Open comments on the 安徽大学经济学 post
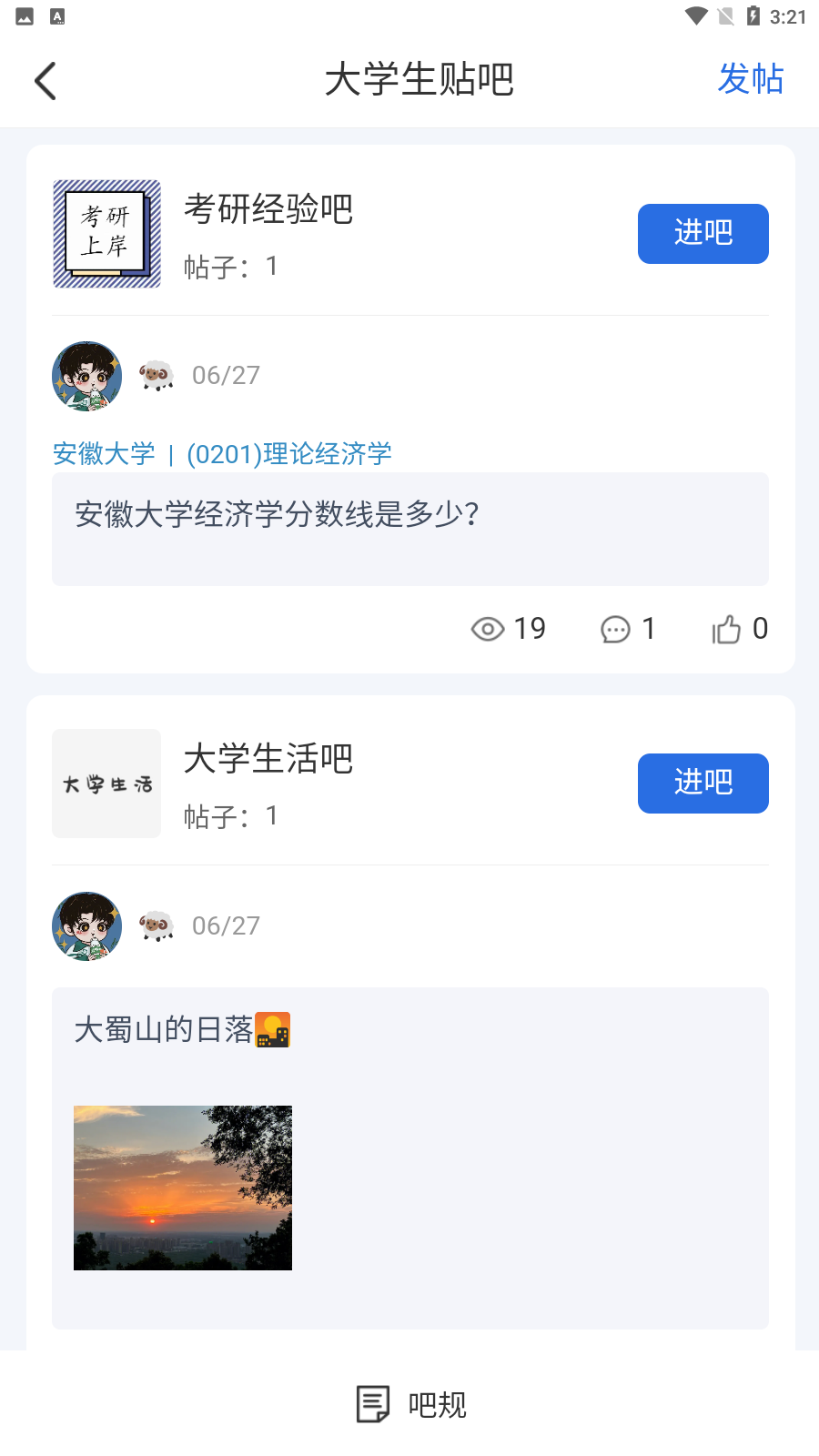The width and height of the screenshot is (819, 1456). click(x=628, y=629)
